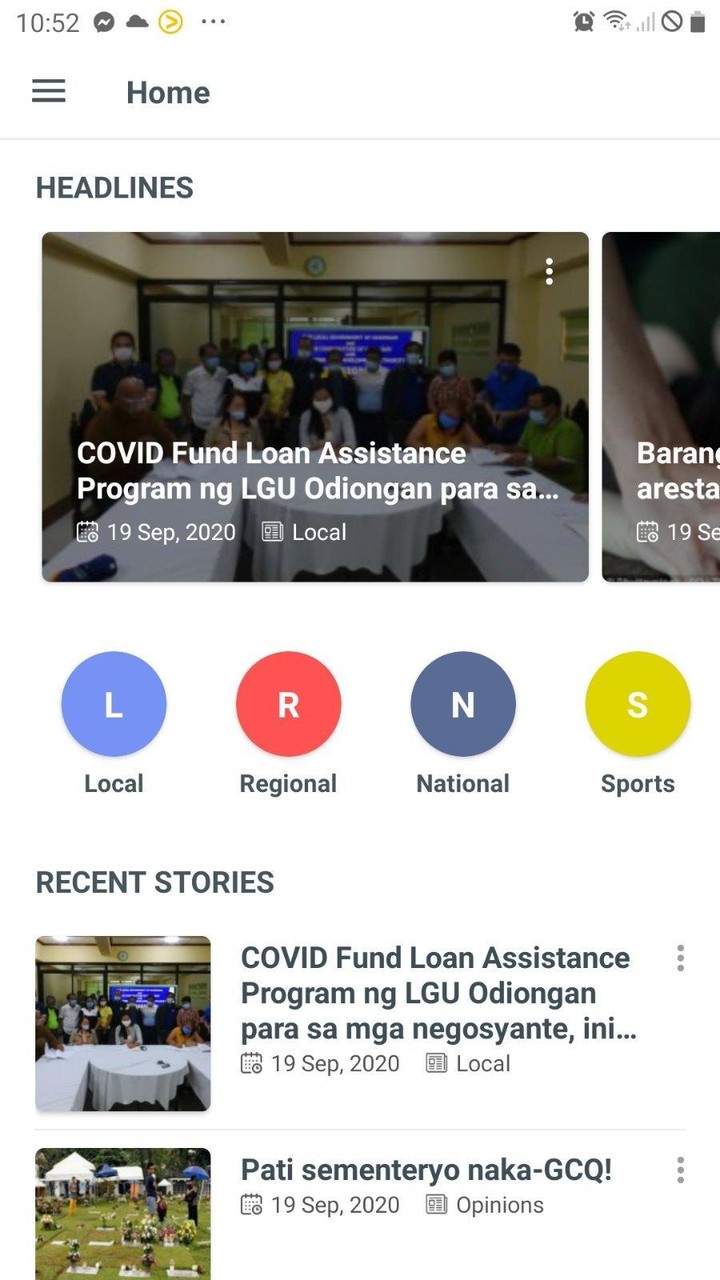Select the HEADLINES section heading

point(114,187)
